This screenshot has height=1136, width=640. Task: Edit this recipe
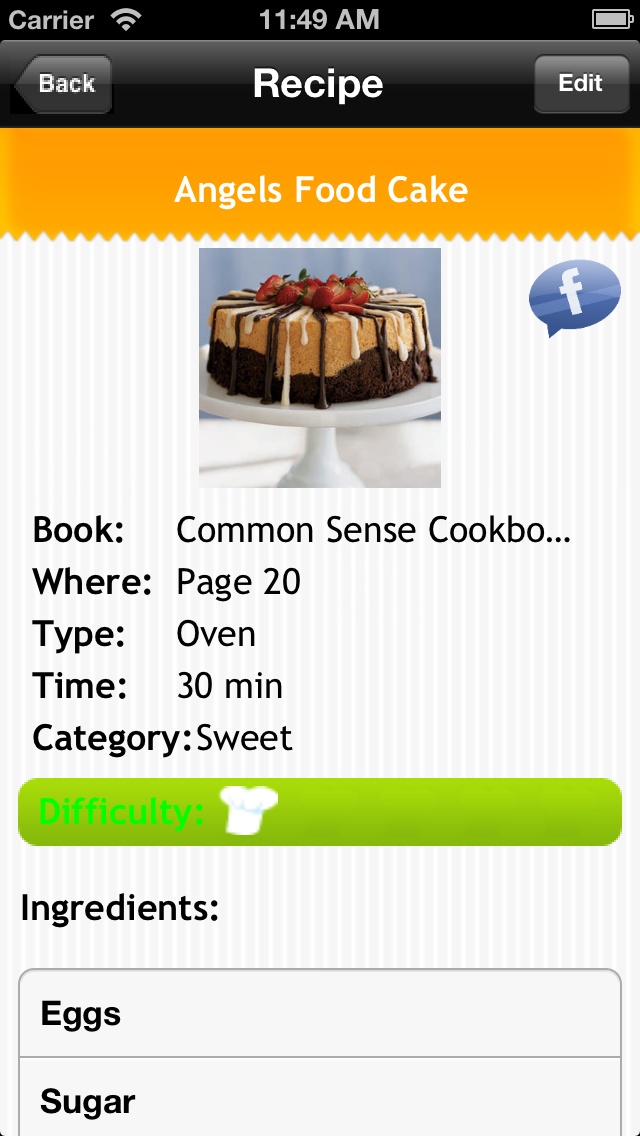581,83
